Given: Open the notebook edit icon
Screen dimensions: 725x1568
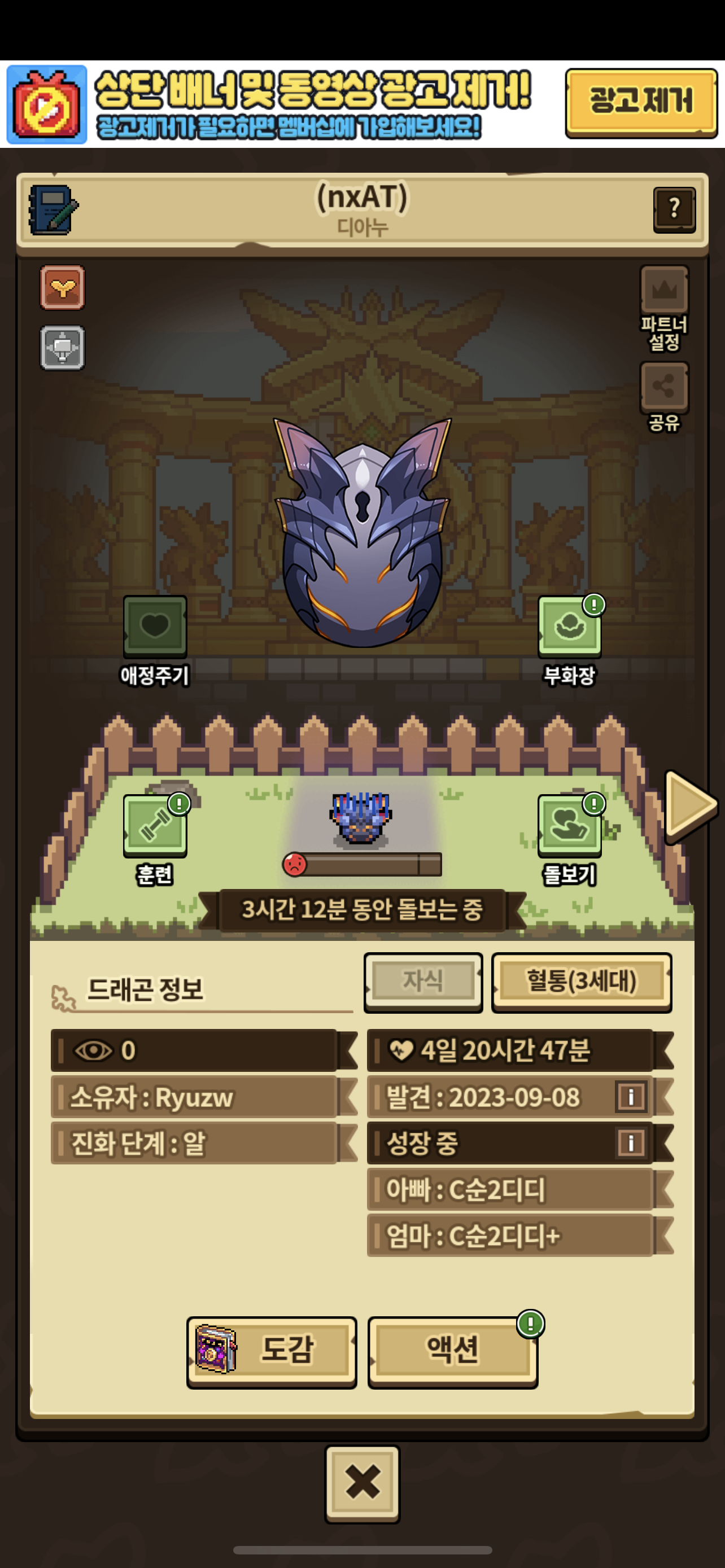Looking at the screenshot, I should point(54,210).
